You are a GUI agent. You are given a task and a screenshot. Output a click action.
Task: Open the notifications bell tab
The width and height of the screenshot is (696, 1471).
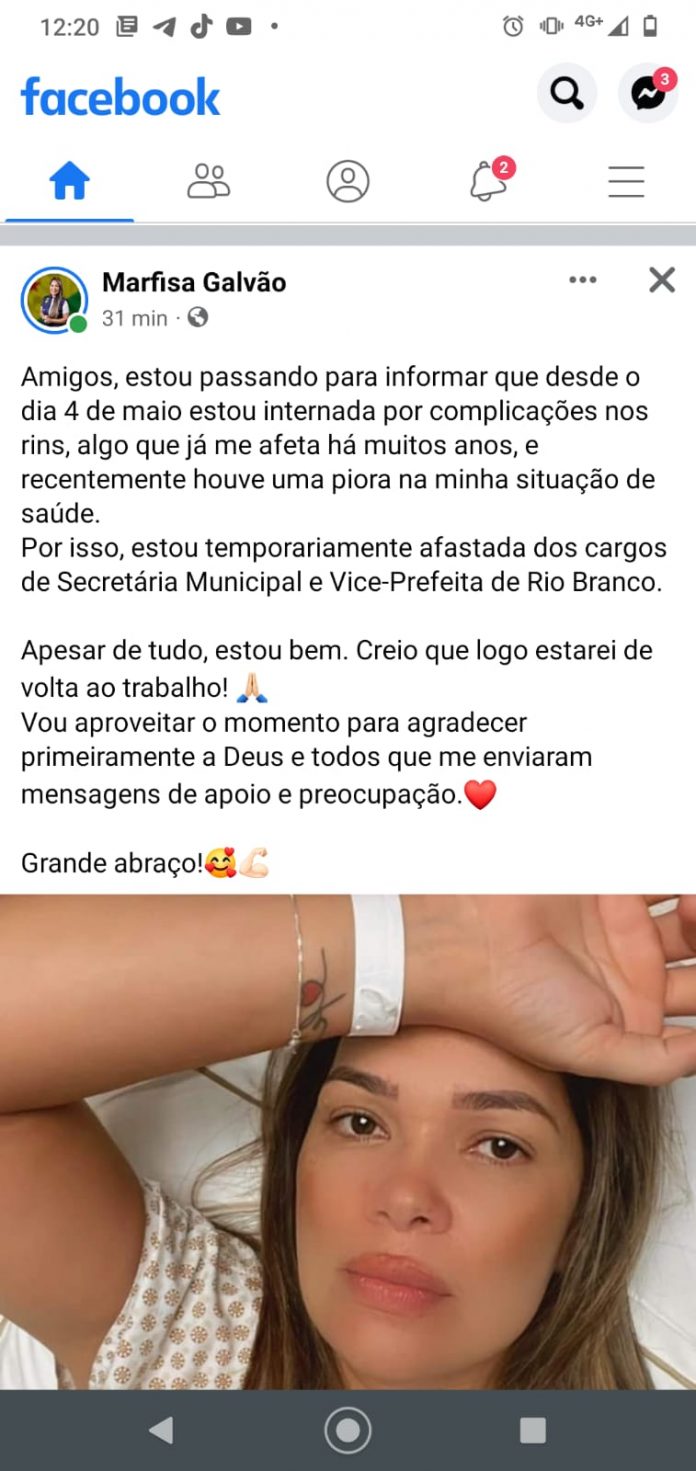point(488,182)
